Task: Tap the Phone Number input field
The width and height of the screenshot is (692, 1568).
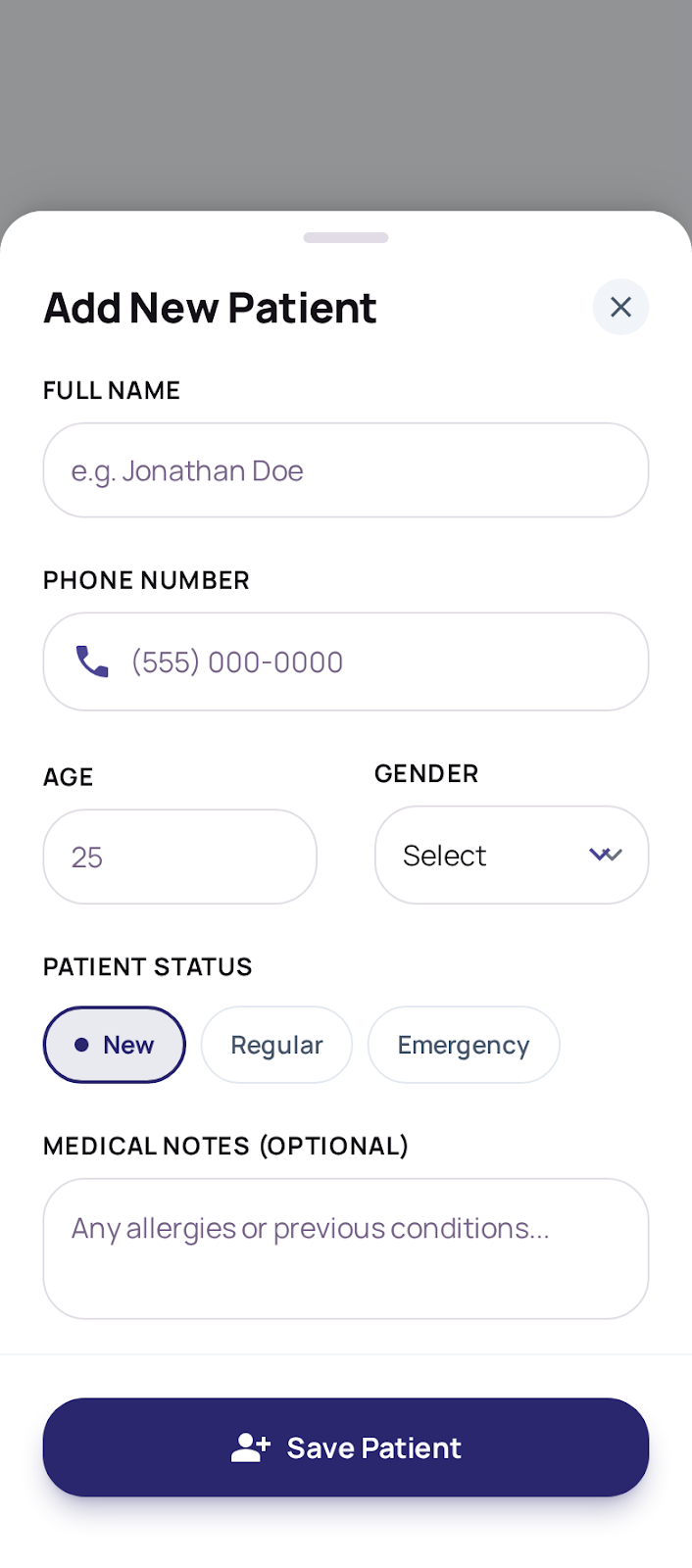Action: tap(372, 661)
